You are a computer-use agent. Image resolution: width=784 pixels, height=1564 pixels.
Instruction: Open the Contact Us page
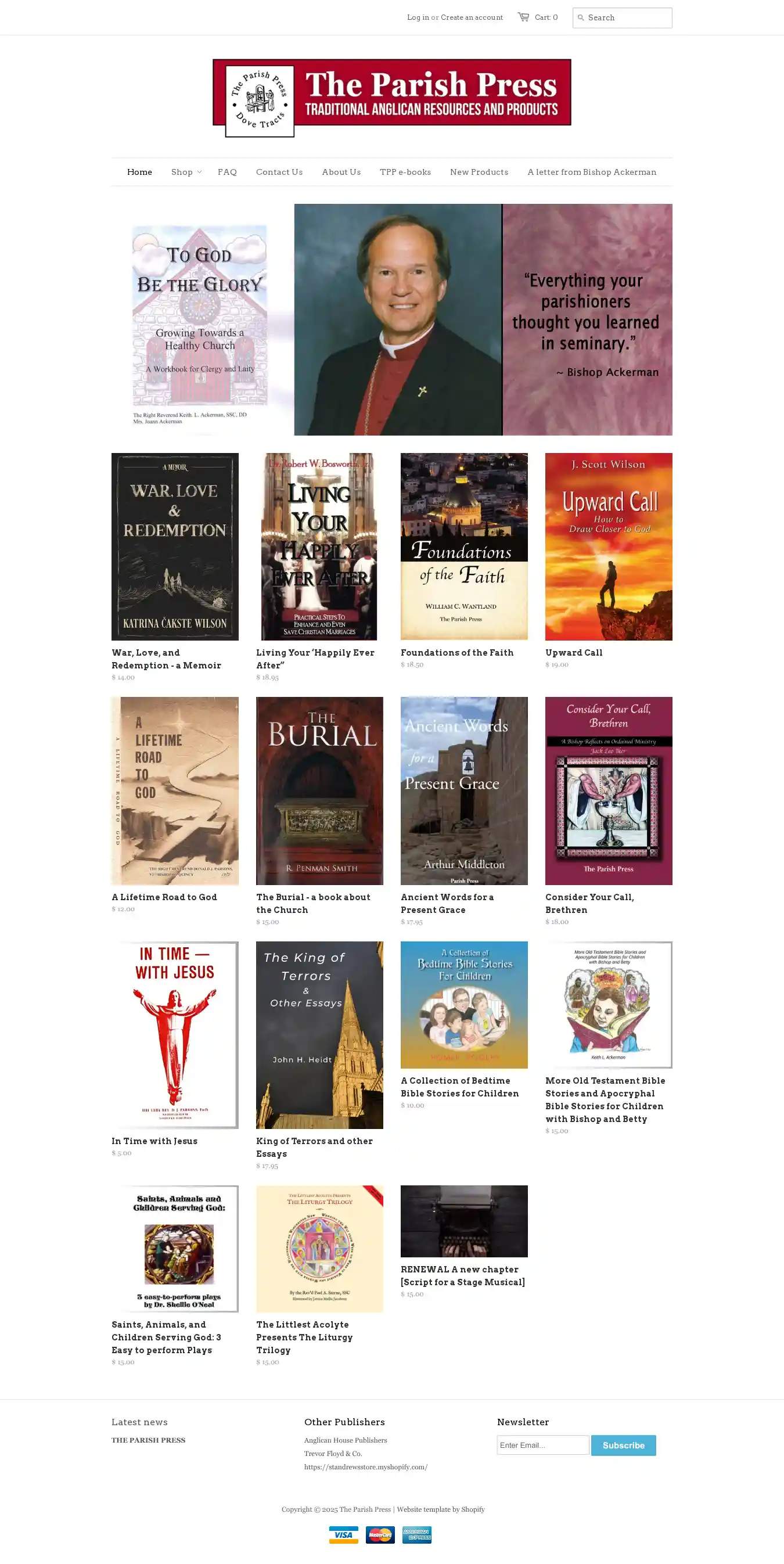pyautogui.click(x=279, y=172)
